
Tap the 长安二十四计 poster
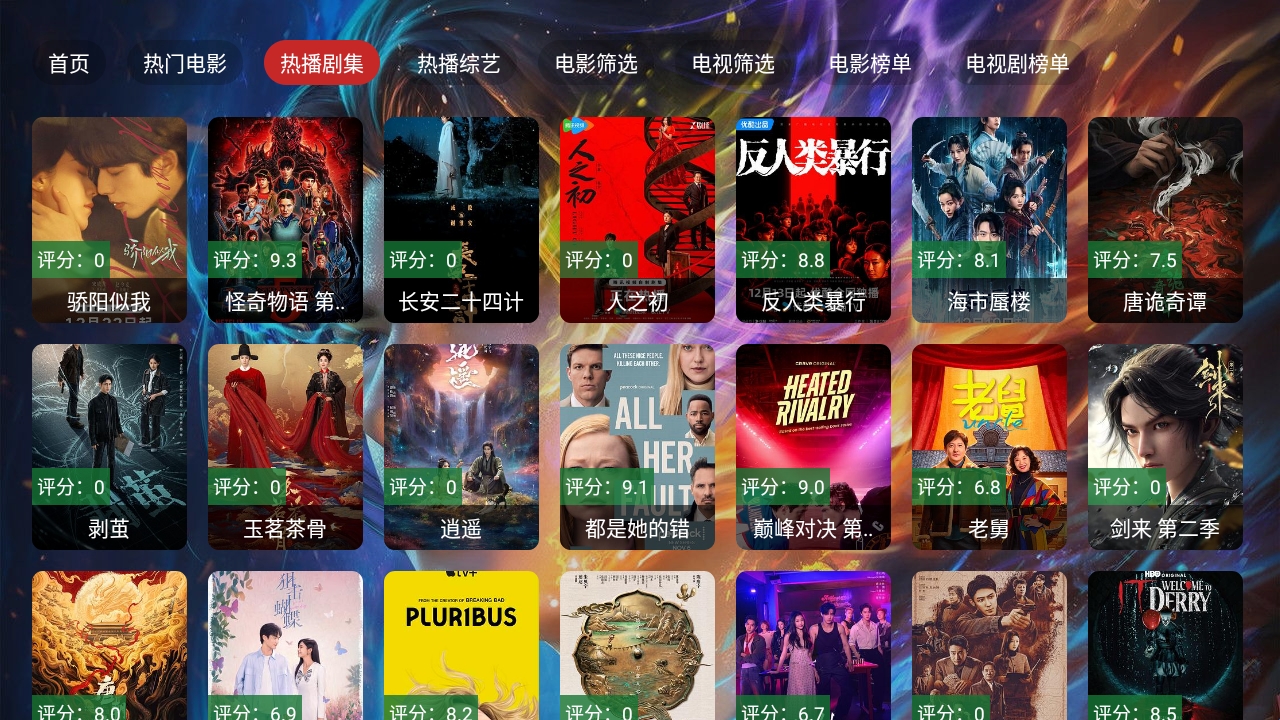click(x=461, y=220)
